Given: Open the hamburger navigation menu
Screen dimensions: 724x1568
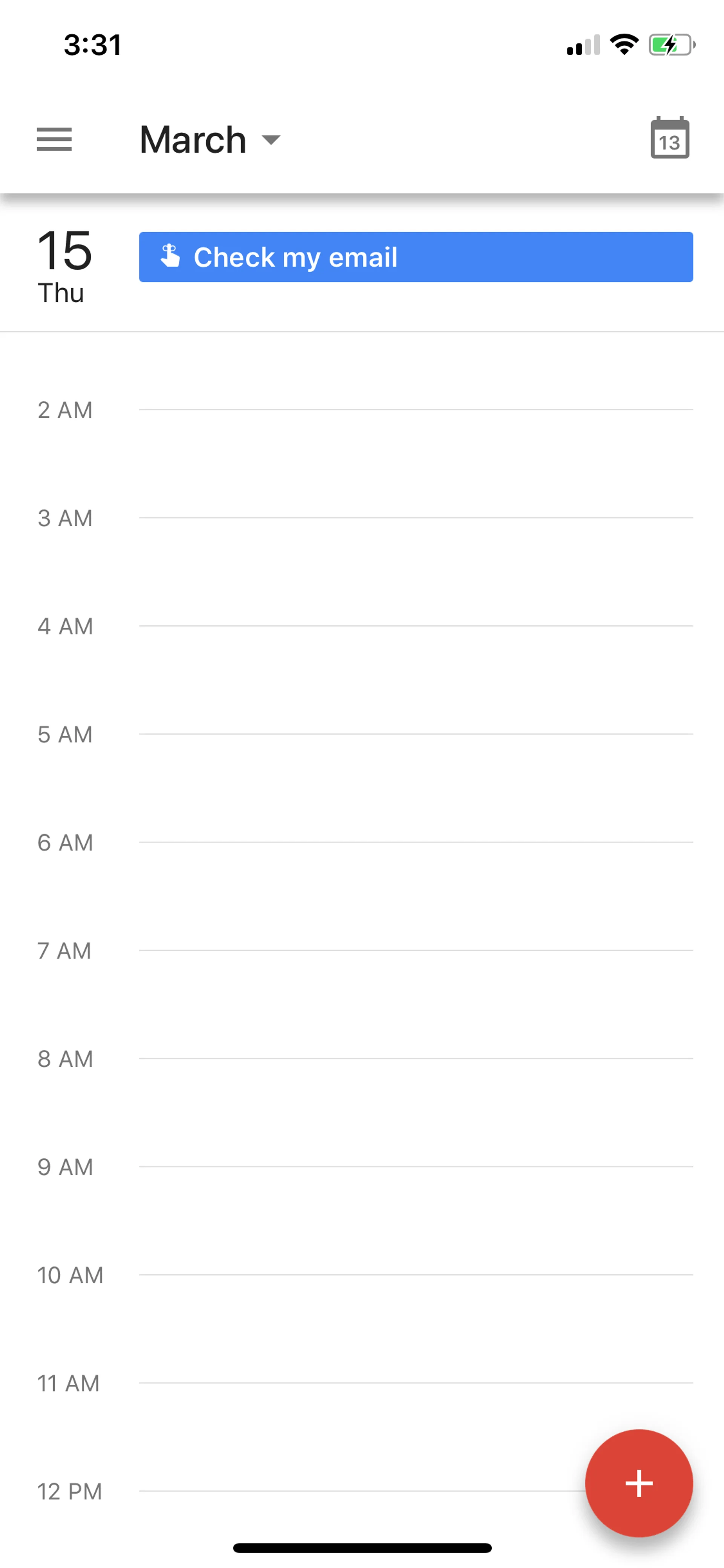Looking at the screenshot, I should [54, 140].
